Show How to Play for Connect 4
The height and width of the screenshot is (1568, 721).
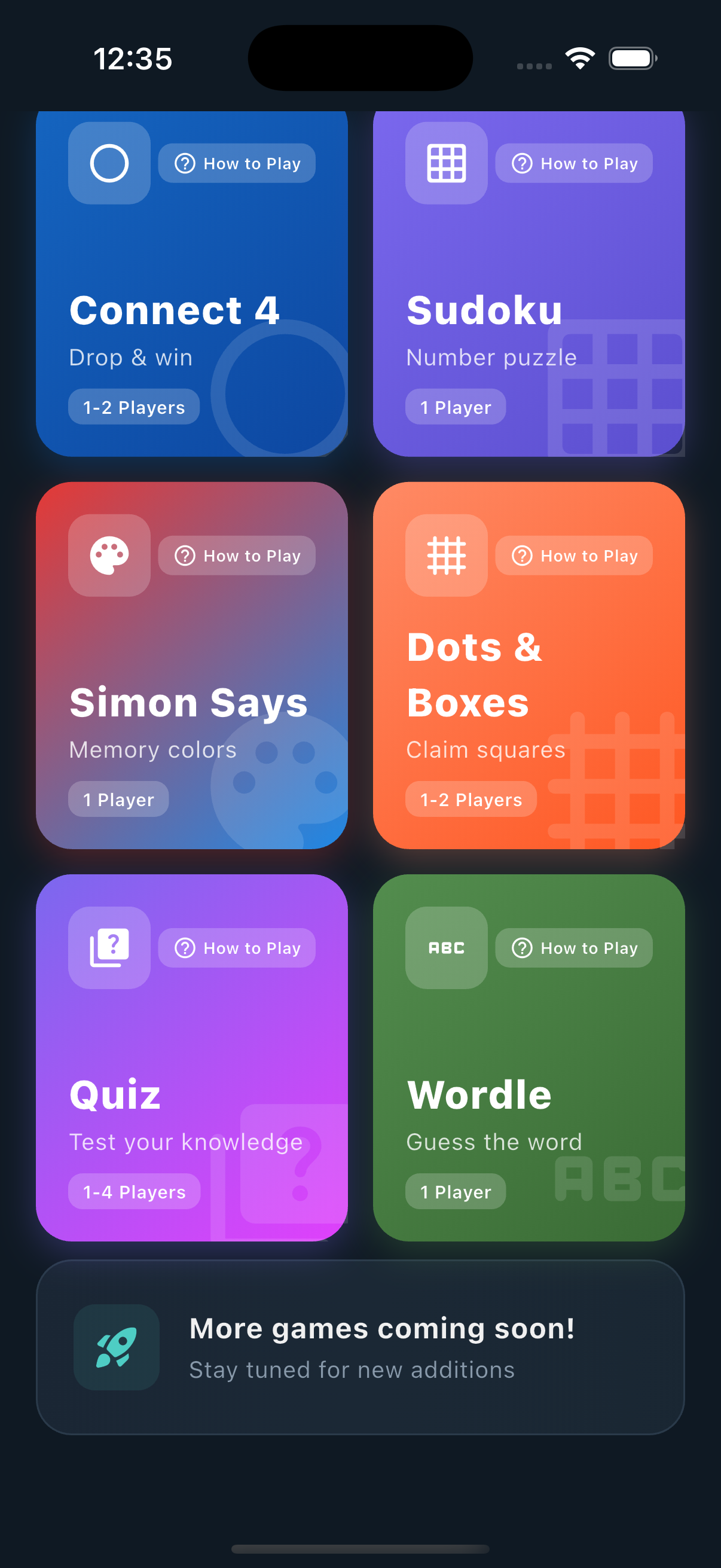tap(237, 163)
